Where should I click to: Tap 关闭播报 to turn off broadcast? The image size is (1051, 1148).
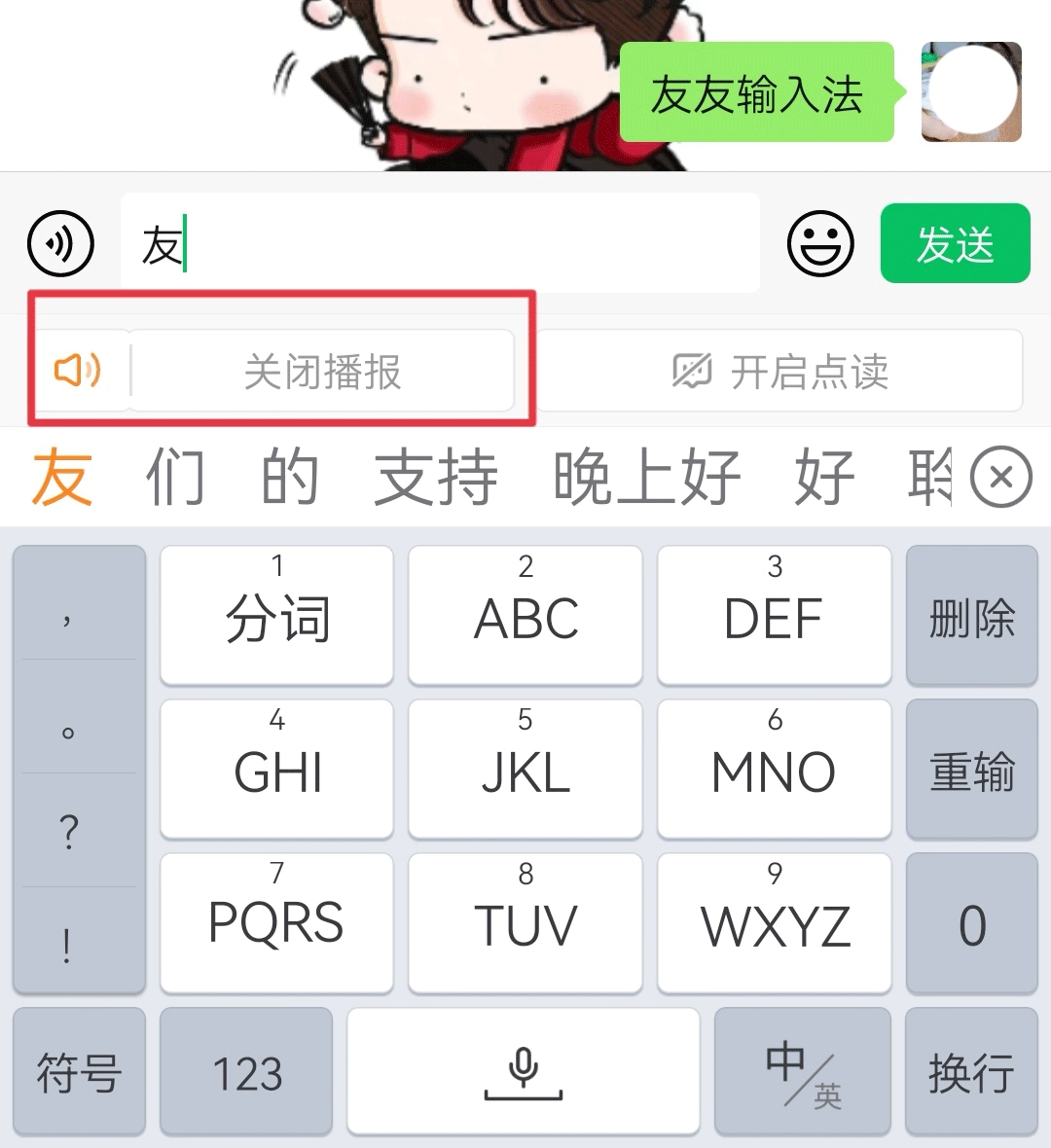pyautogui.click(x=321, y=372)
